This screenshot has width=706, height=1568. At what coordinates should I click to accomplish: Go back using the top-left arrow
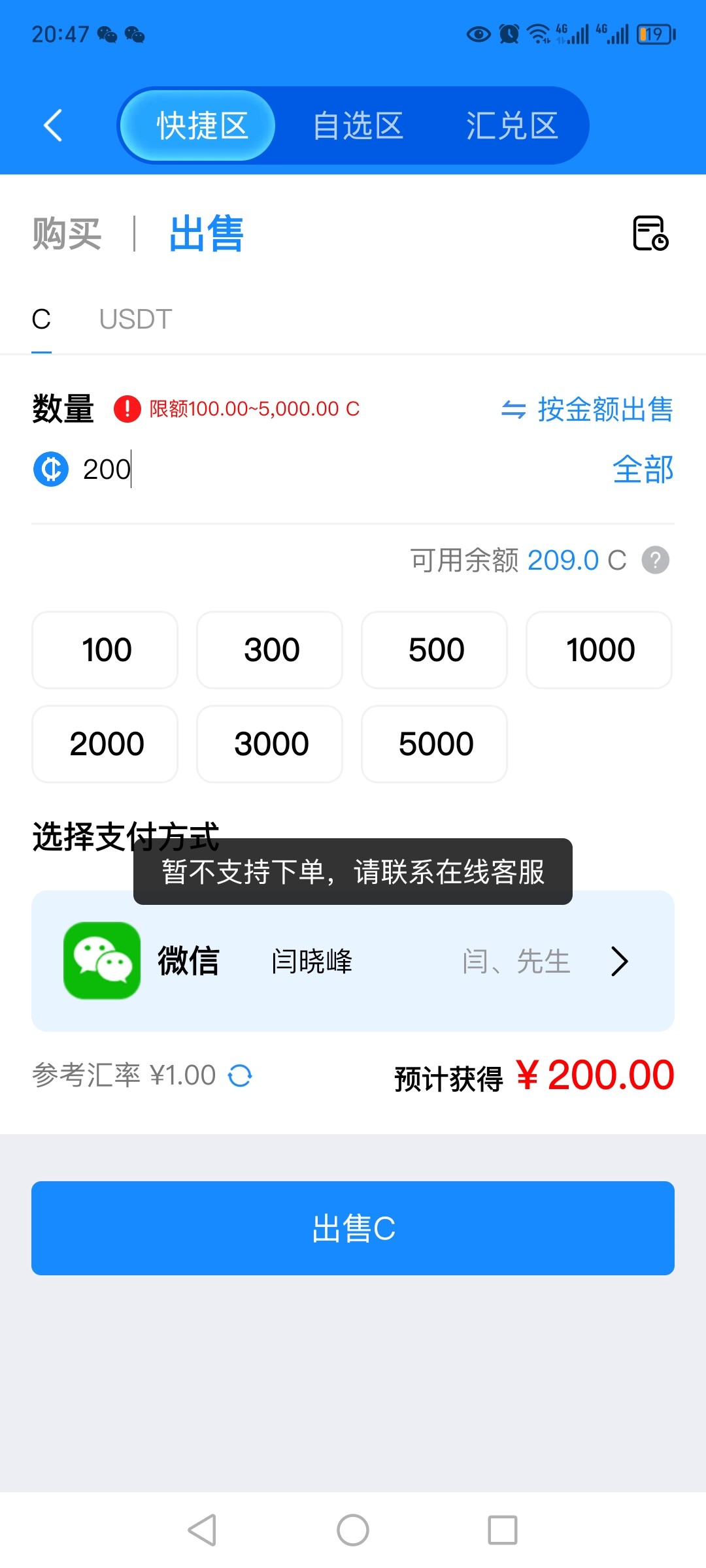coord(53,125)
